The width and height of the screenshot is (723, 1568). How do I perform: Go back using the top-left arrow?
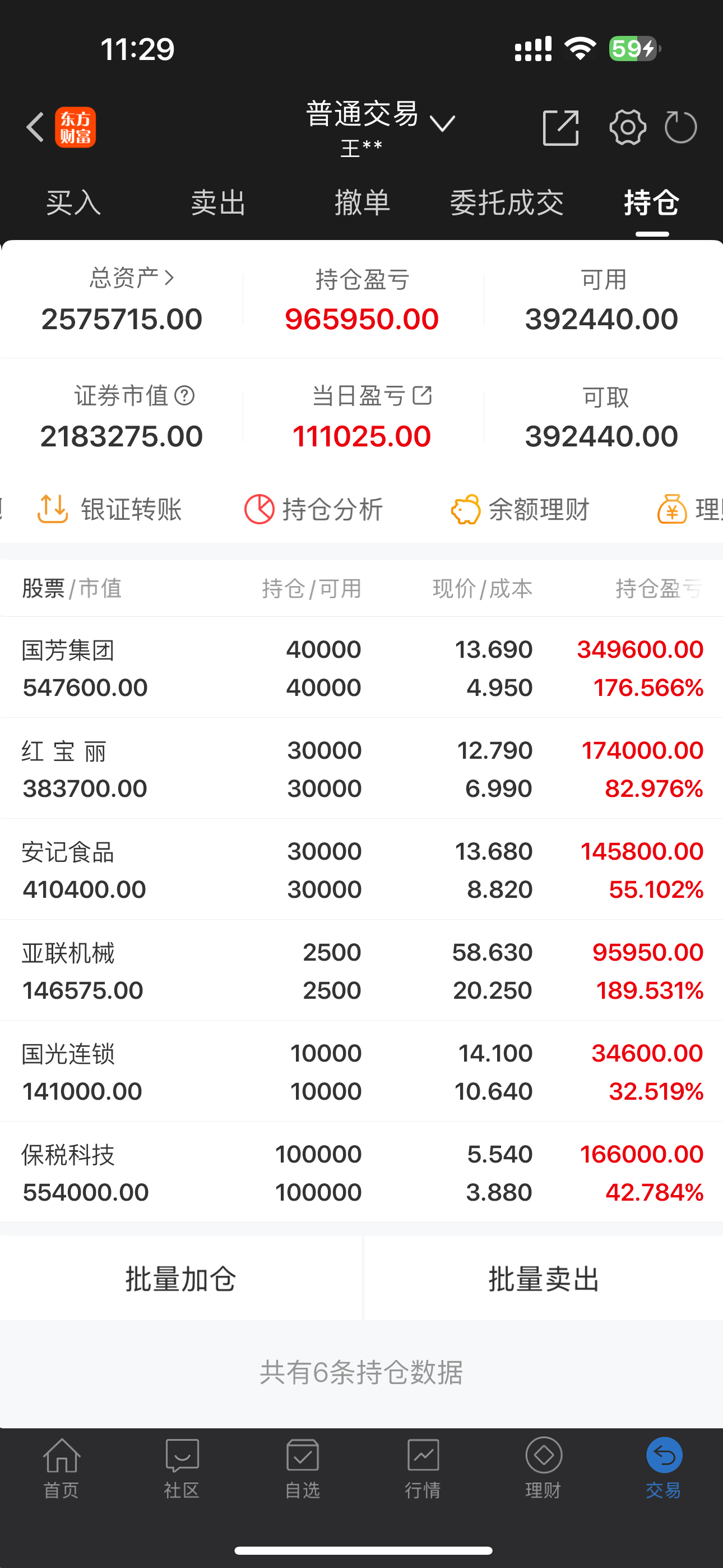pos(35,127)
